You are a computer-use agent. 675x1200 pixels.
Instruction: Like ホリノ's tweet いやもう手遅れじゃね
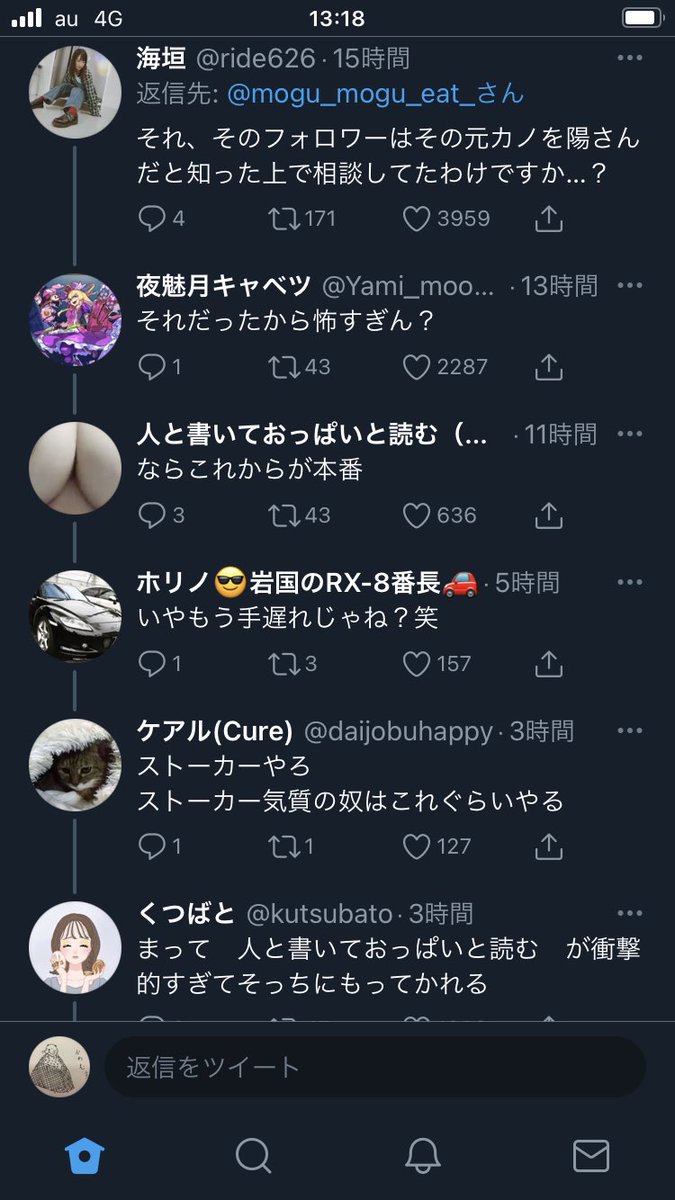coord(416,663)
